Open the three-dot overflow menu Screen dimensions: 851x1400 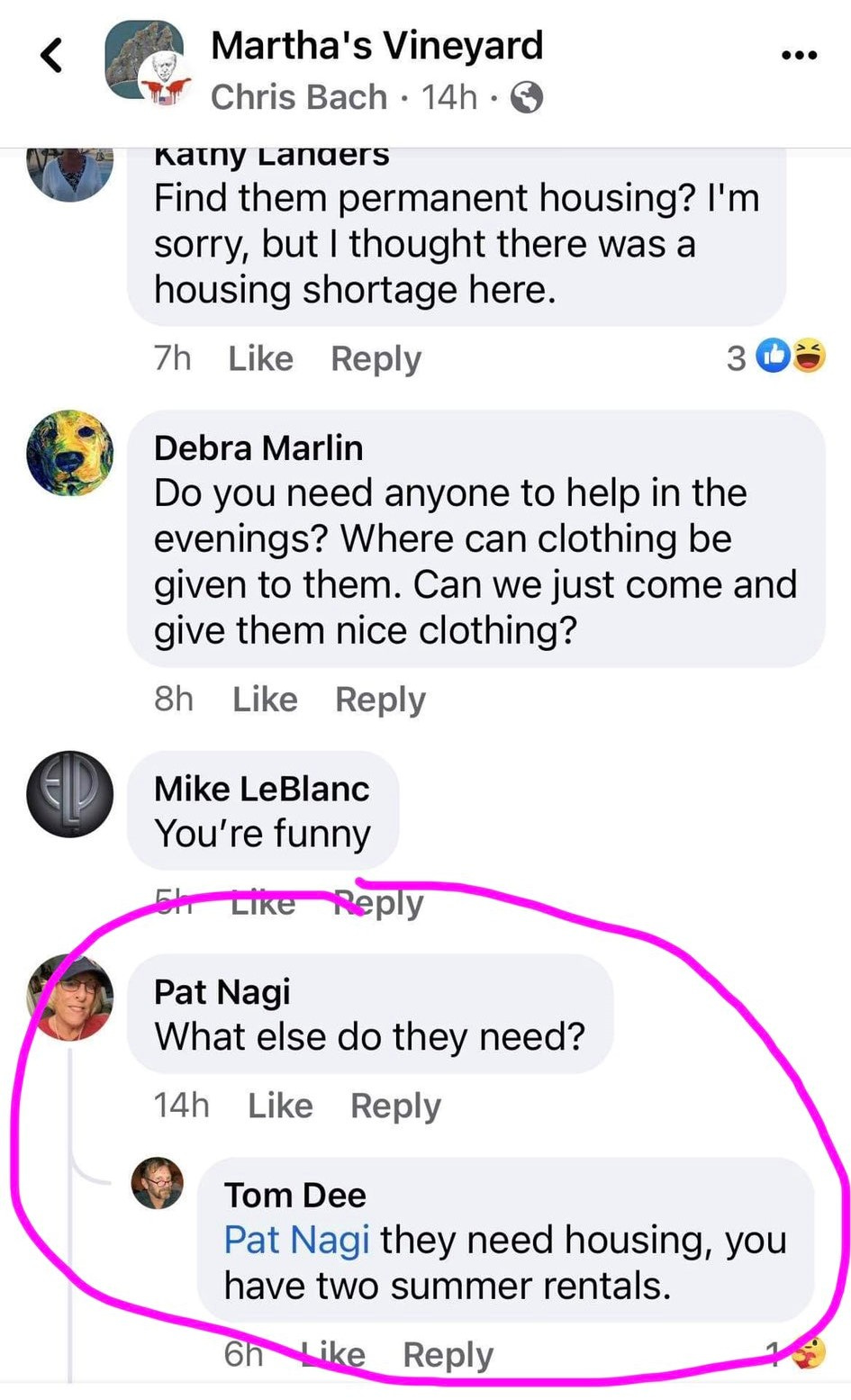[x=799, y=56]
